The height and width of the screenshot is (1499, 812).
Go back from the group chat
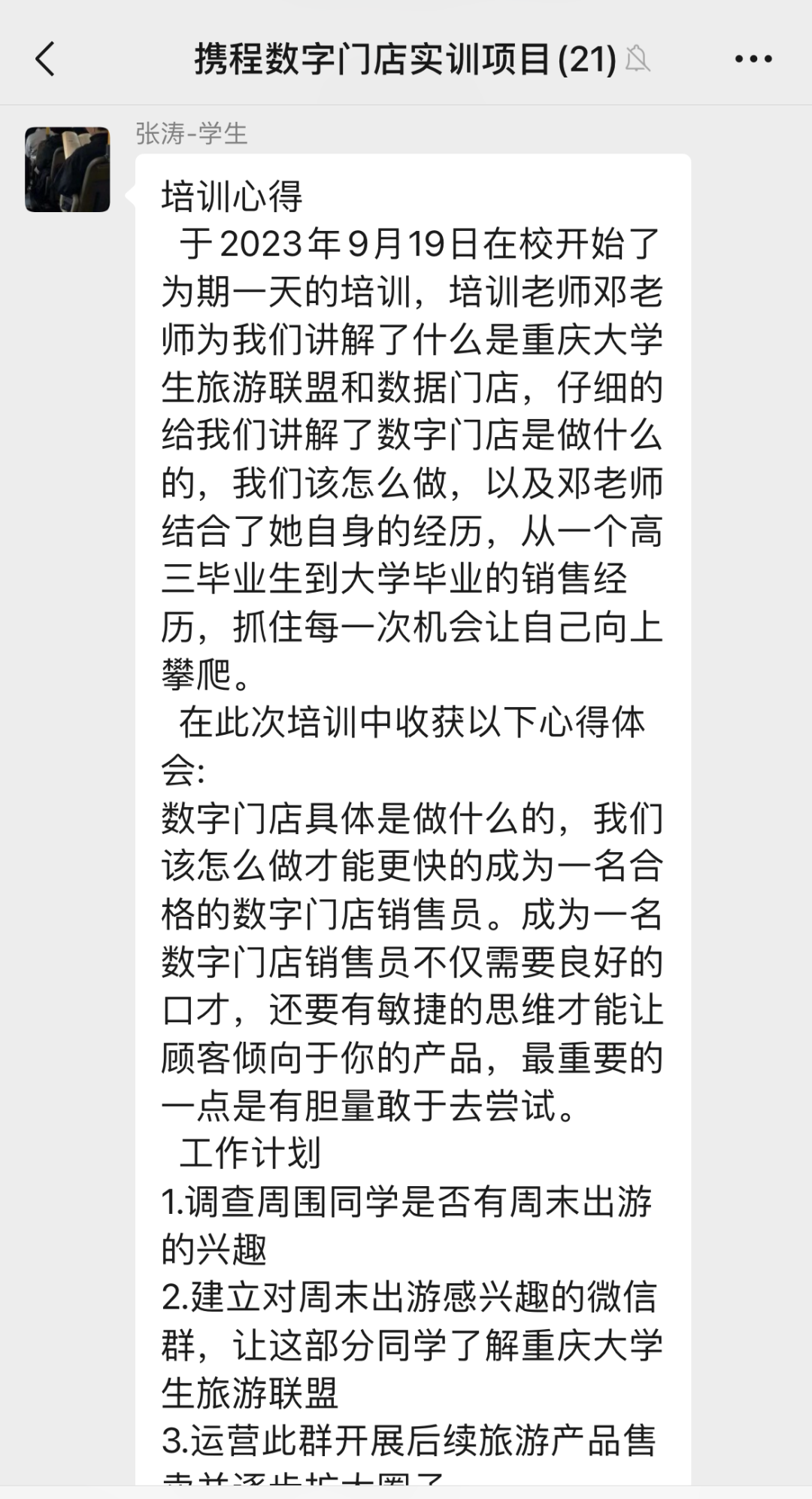tap(46, 59)
